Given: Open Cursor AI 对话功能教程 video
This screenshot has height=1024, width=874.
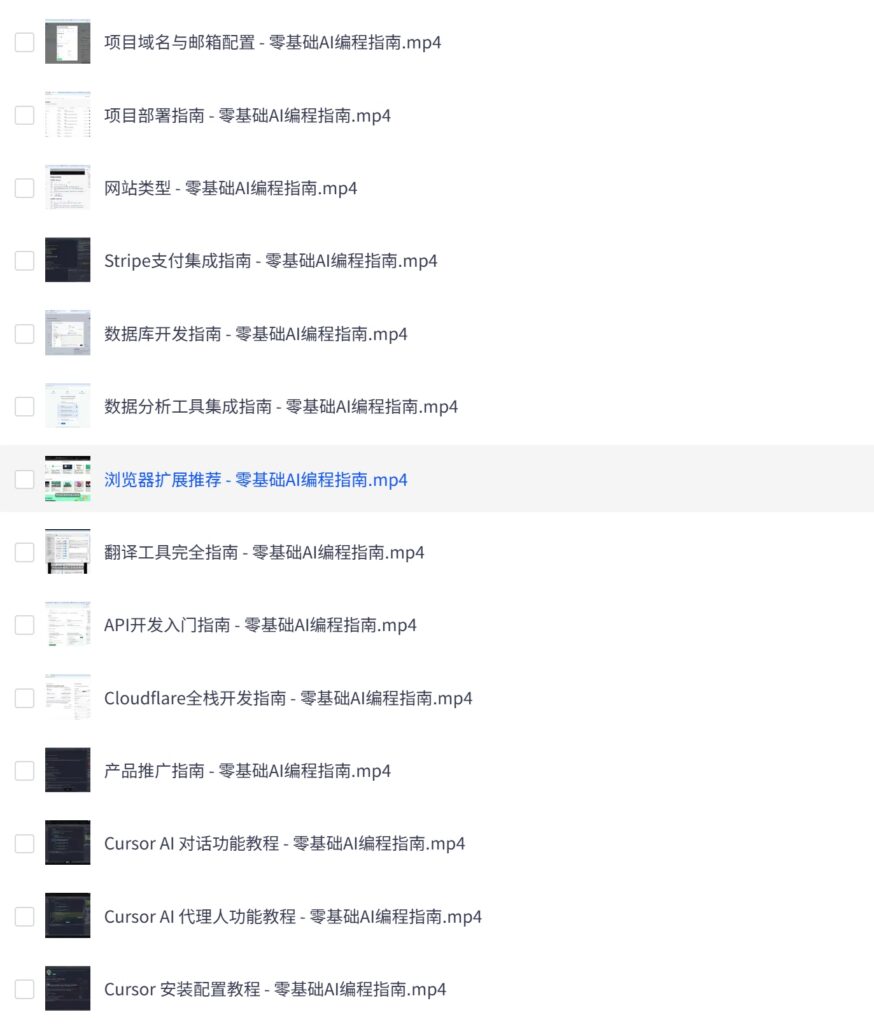Looking at the screenshot, I should coord(284,844).
